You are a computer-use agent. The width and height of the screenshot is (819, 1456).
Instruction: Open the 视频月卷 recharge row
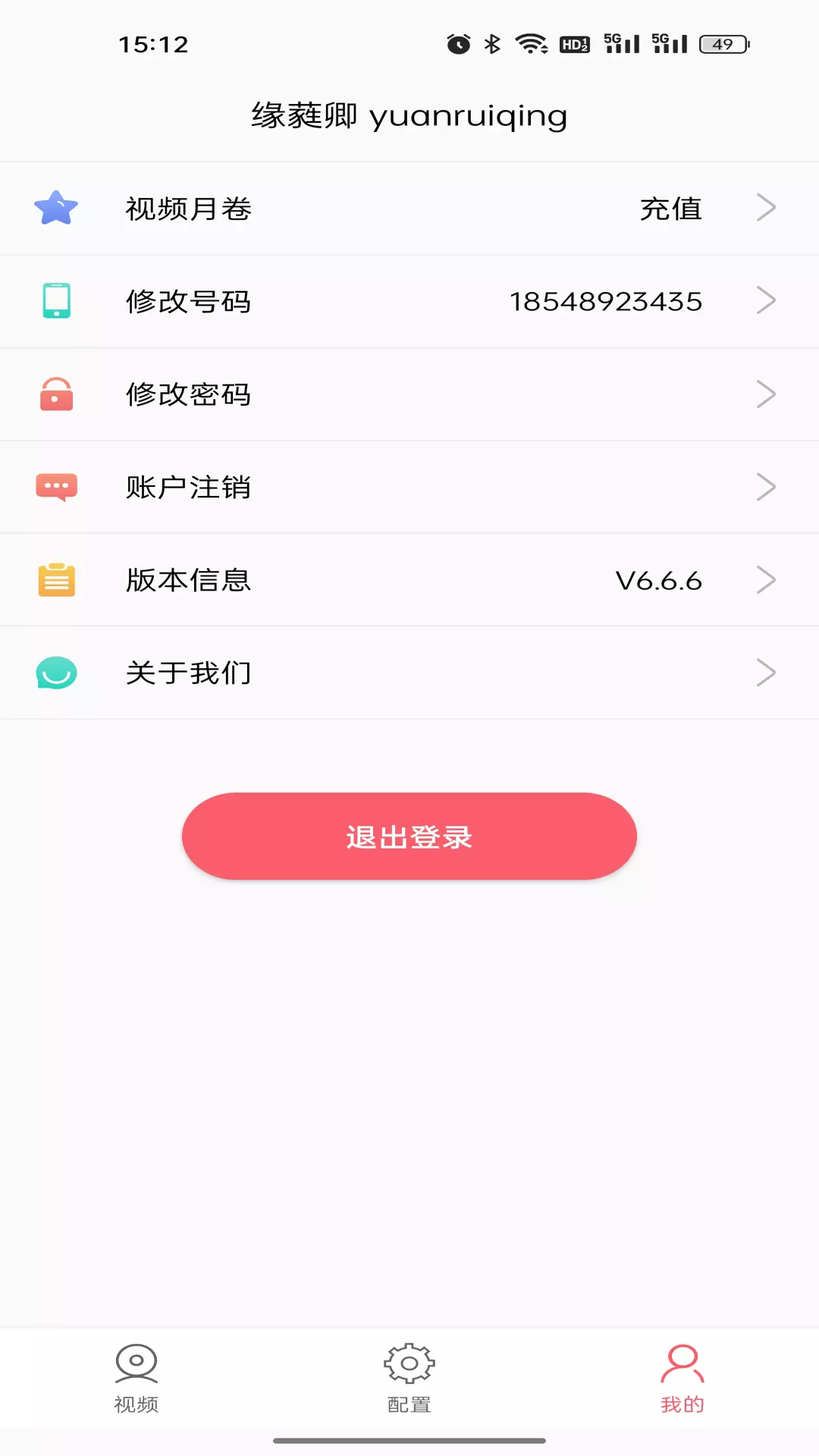pos(409,209)
